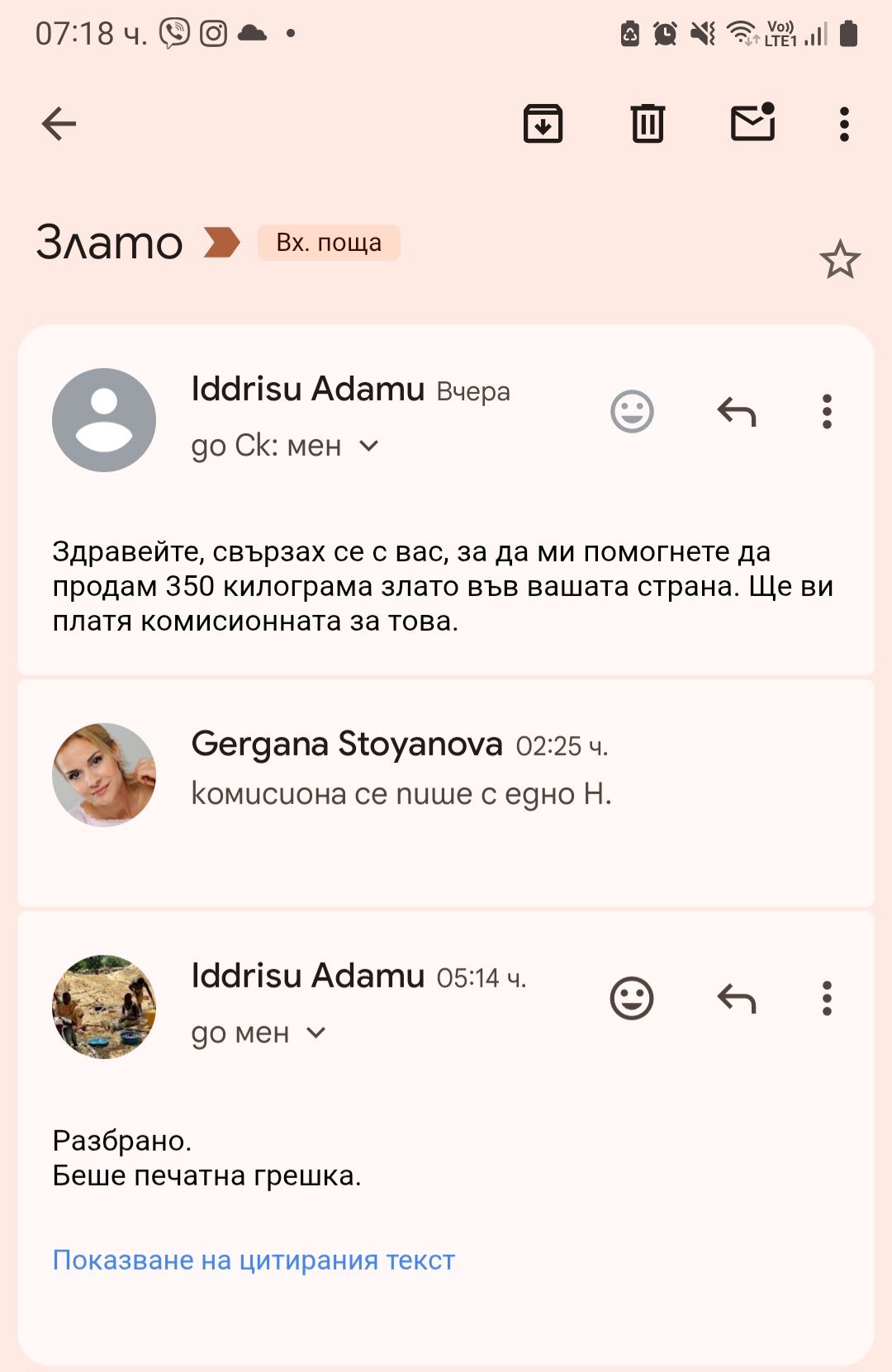The height and width of the screenshot is (1372, 892).
Task: Add emoji reaction to Iddrisu Adamu's first message
Action: tap(632, 410)
